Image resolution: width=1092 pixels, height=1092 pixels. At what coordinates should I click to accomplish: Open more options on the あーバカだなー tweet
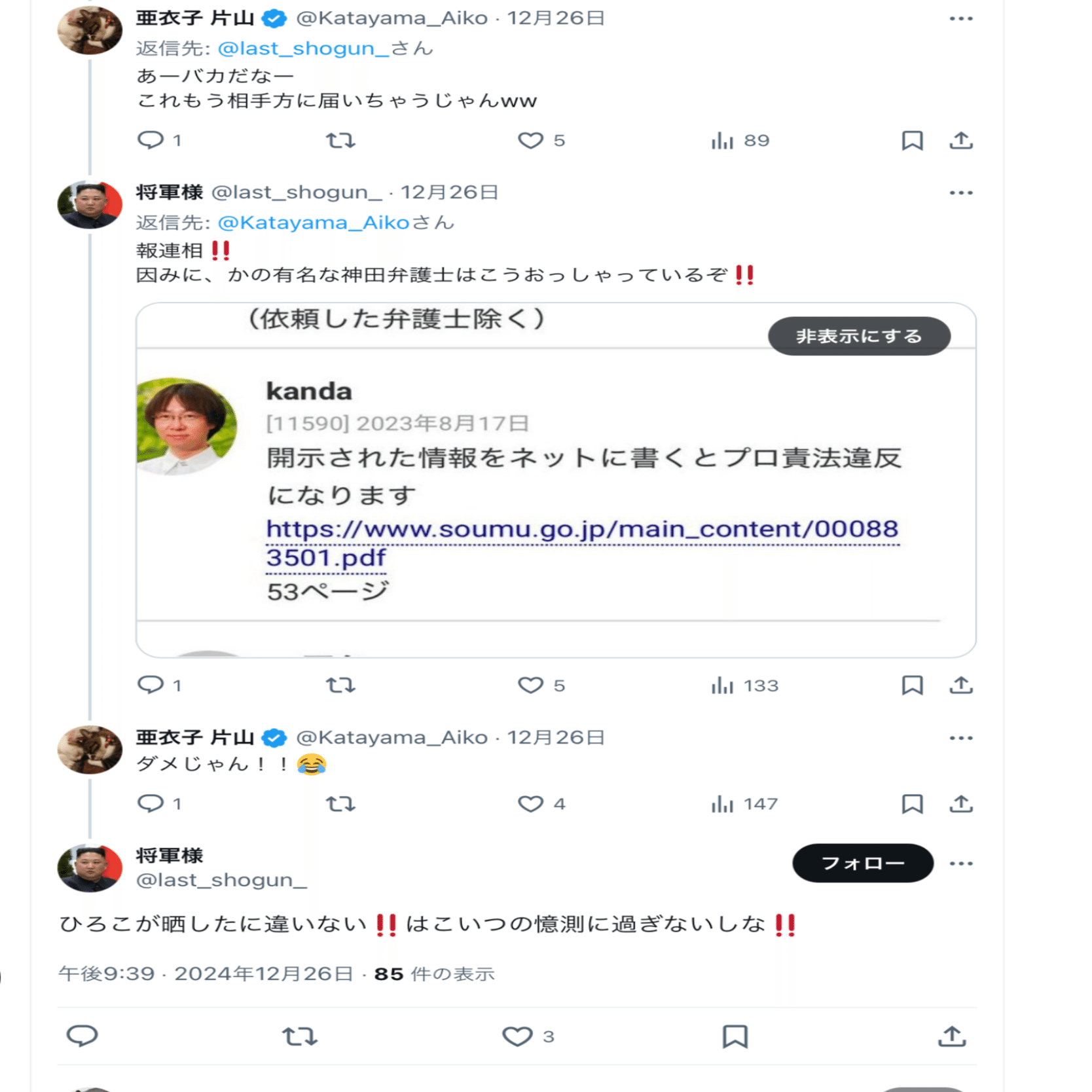(960, 18)
